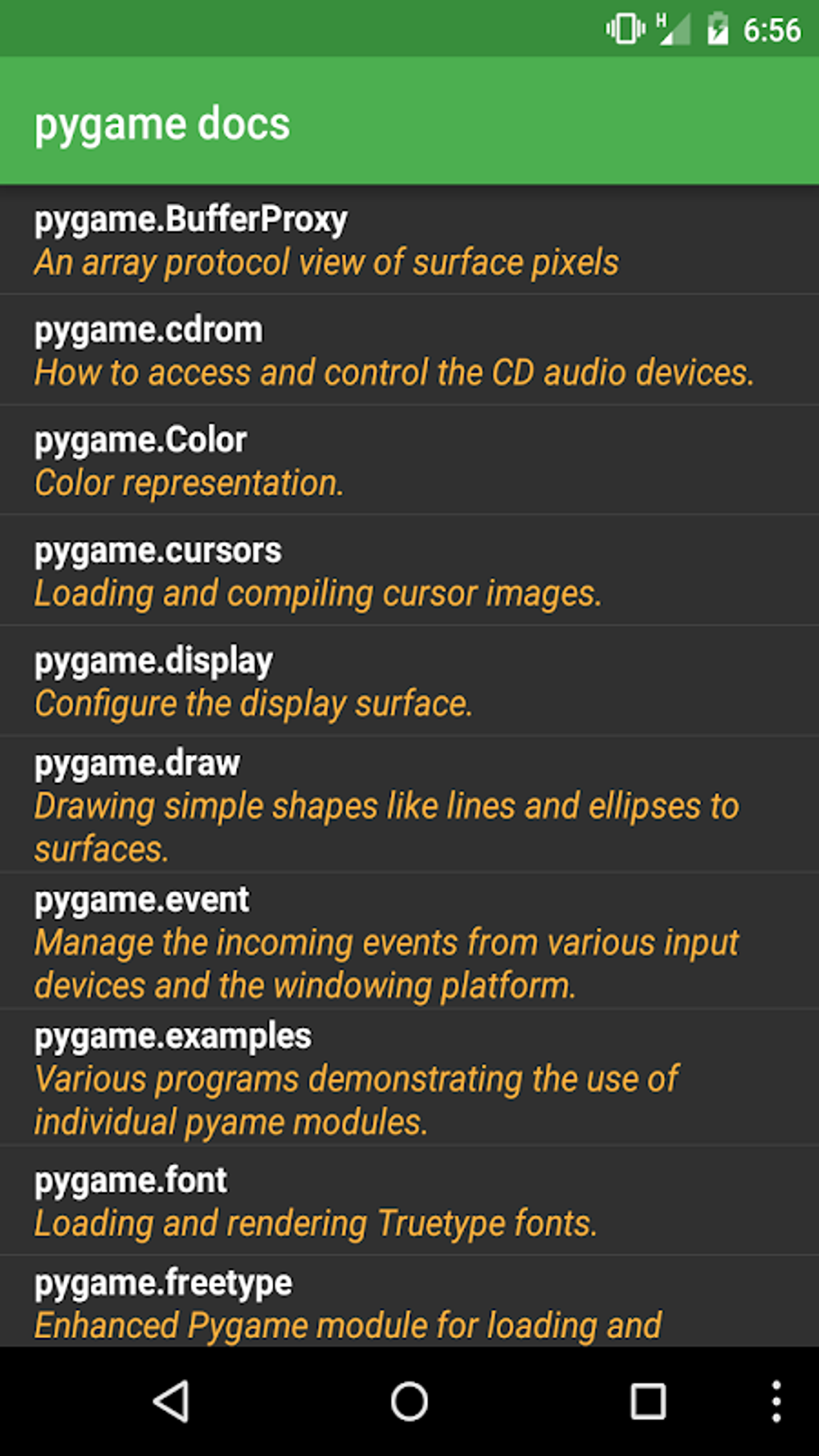Select the pygame.examples row
The image size is (819, 1456).
[x=409, y=1078]
